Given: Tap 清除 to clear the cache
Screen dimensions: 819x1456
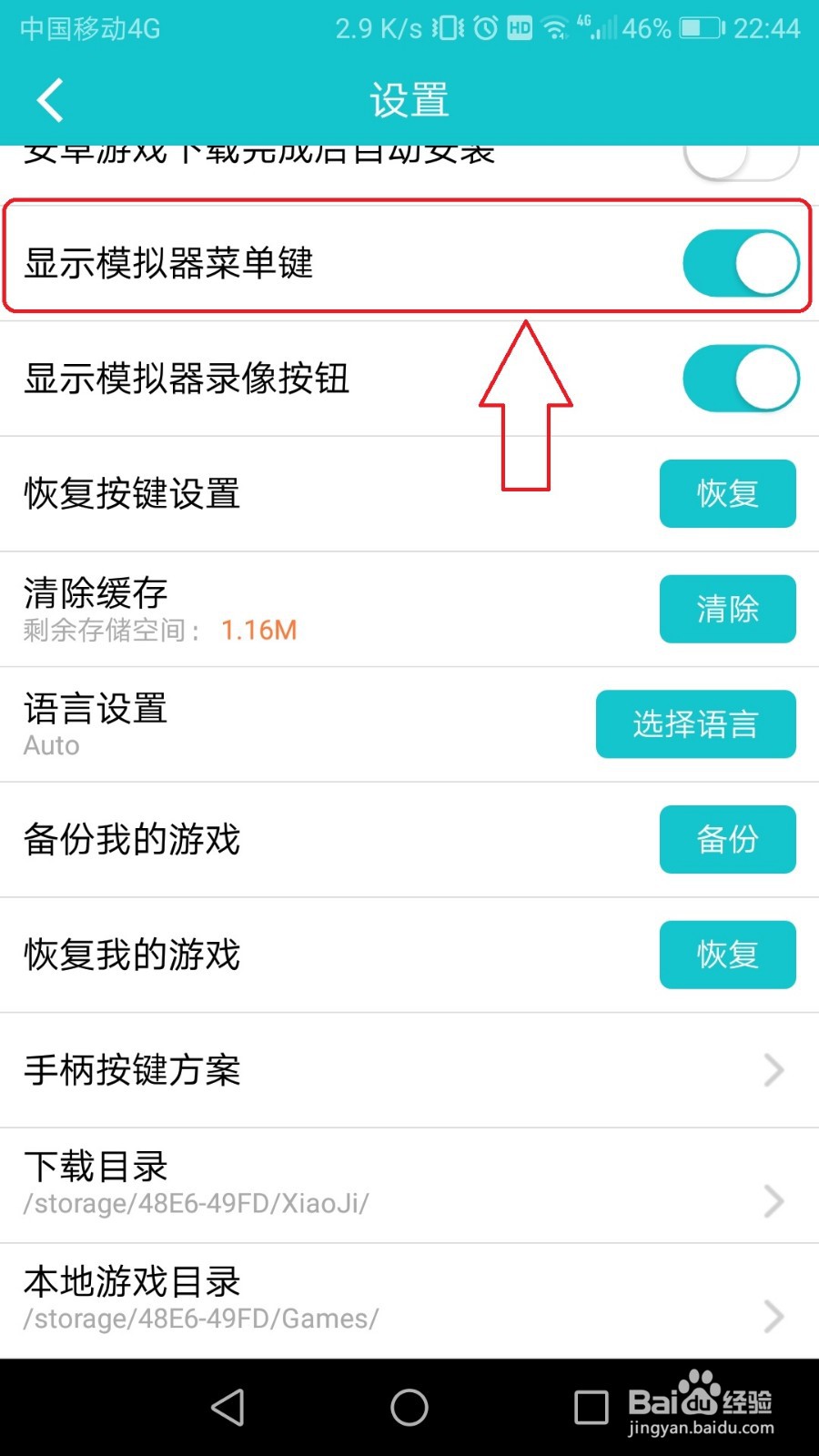Looking at the screenshot, I should tap(727, 610).
